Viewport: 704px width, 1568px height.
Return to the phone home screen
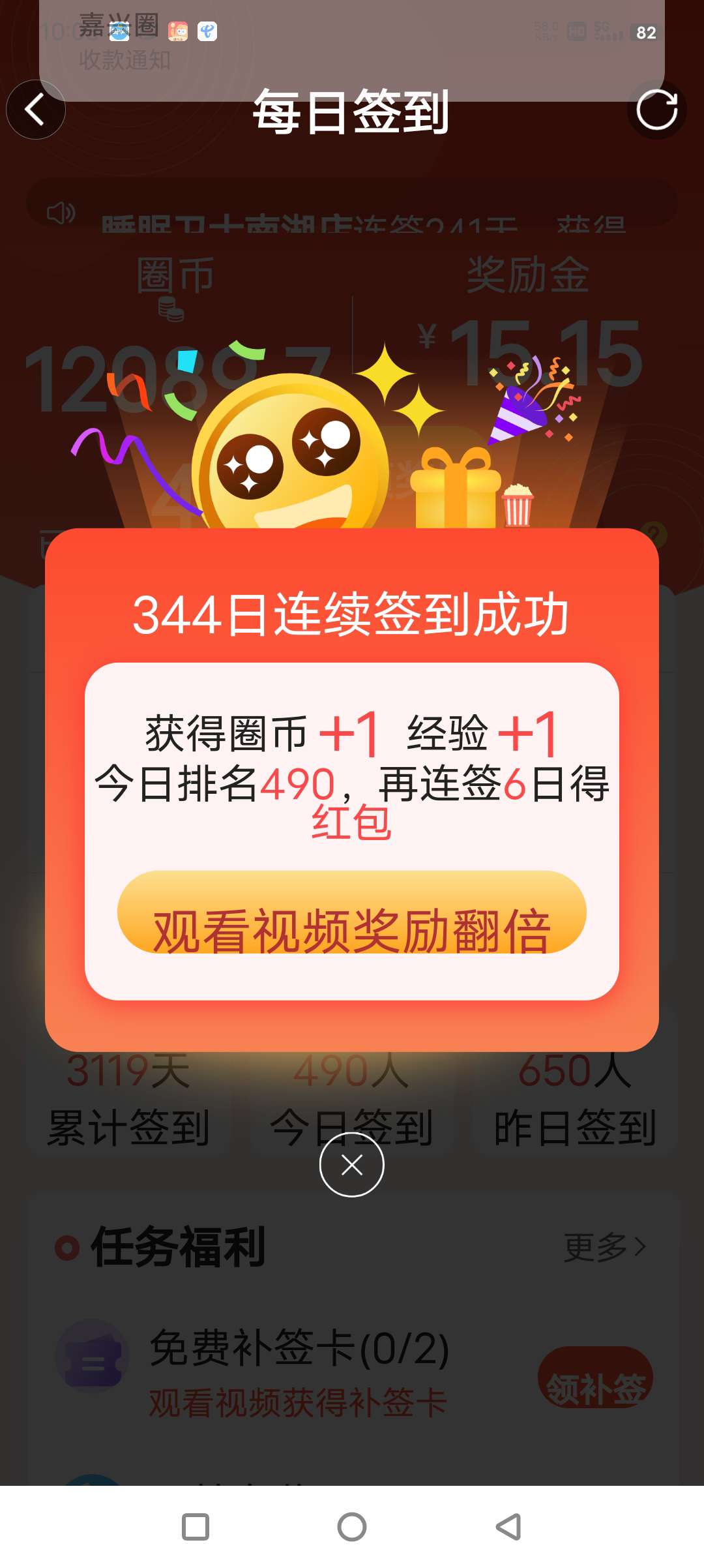(x=352, y=1527)
